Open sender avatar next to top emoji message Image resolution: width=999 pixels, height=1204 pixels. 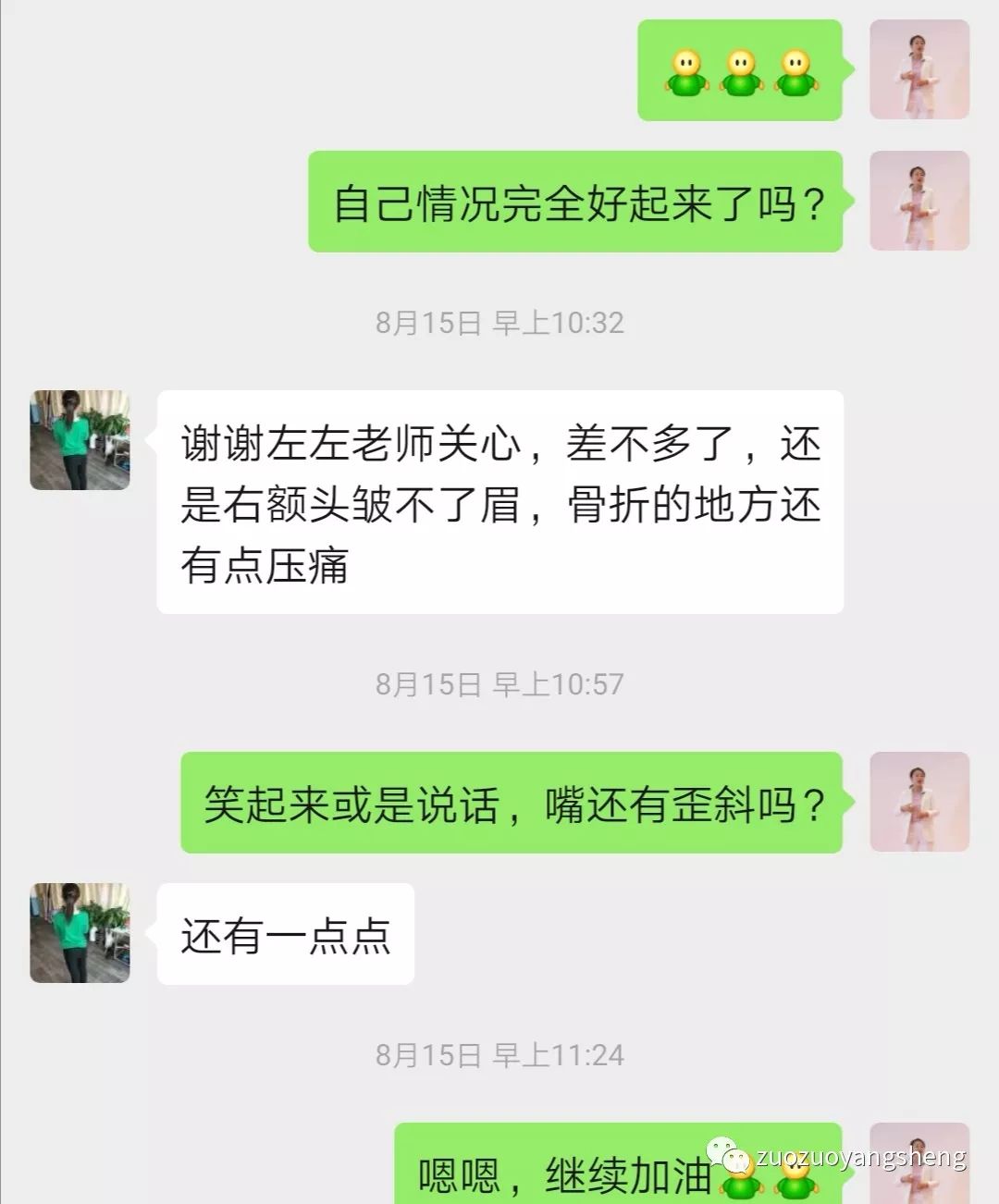pos(918,69)
